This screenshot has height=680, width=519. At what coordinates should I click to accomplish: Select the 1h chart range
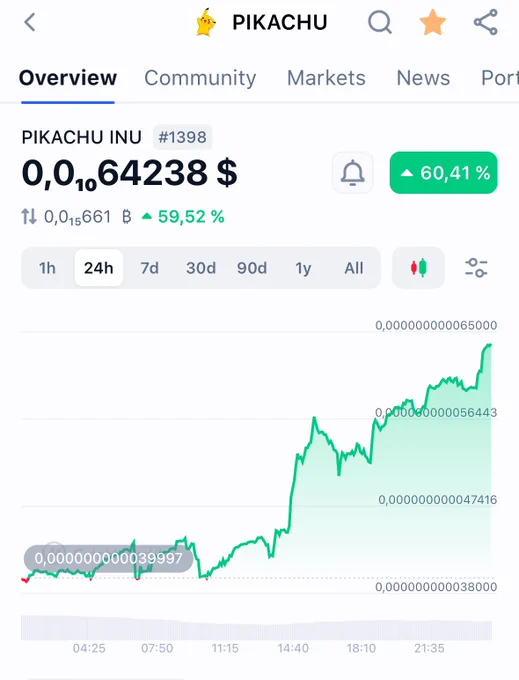(47, 268)
